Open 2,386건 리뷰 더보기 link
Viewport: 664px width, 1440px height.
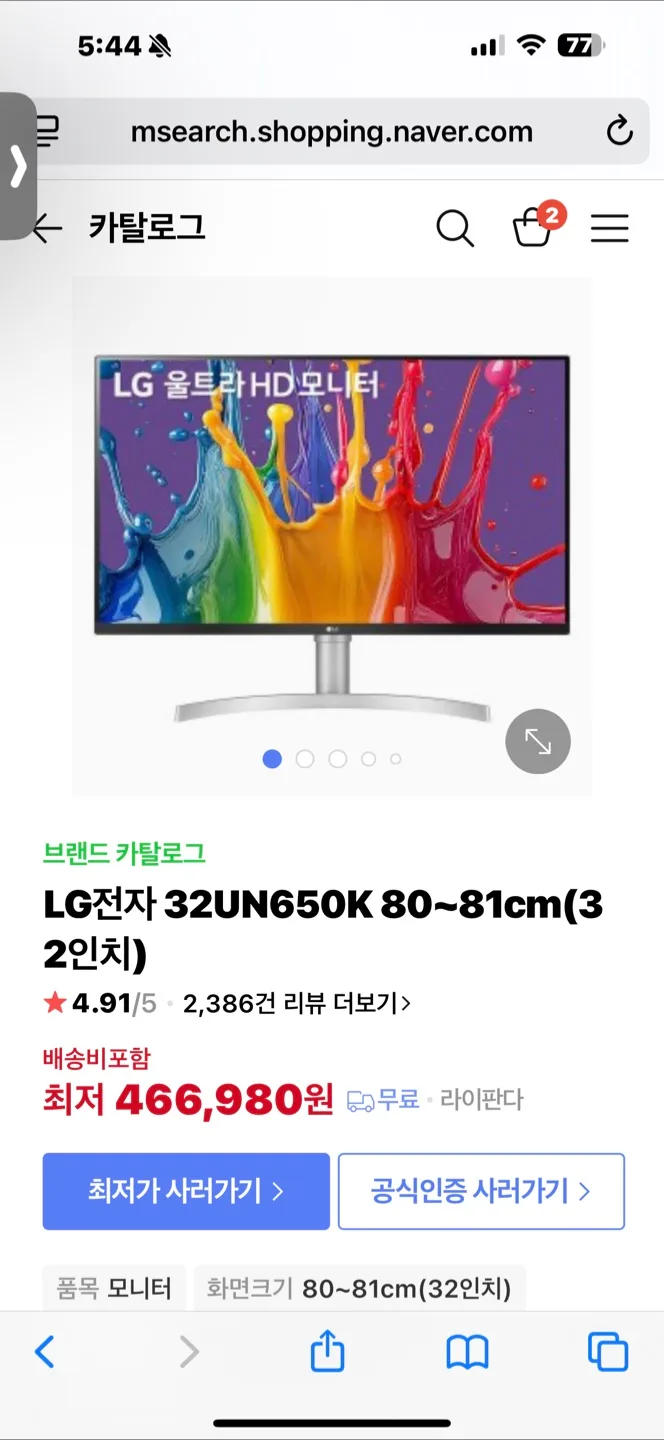pos(296,1003)
